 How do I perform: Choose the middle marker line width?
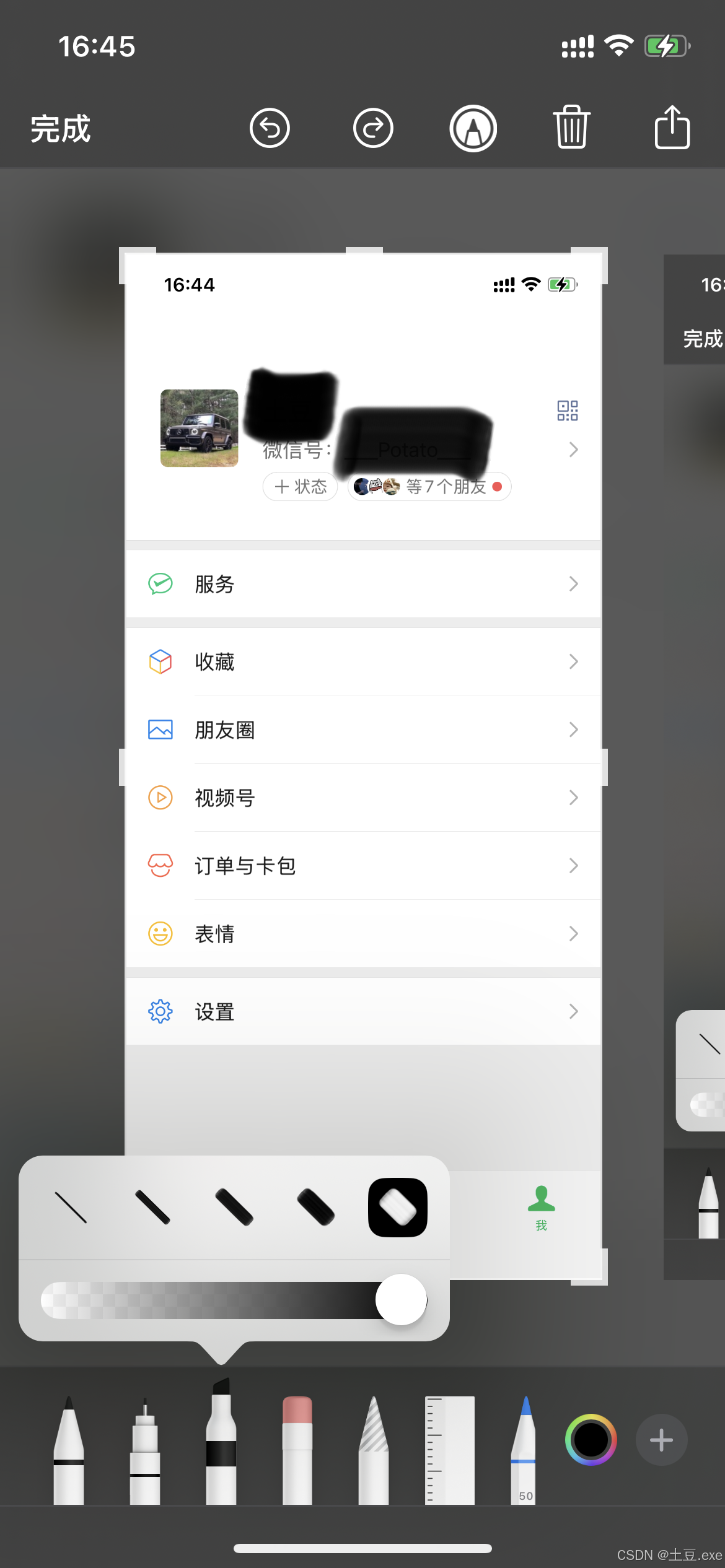234,1208
